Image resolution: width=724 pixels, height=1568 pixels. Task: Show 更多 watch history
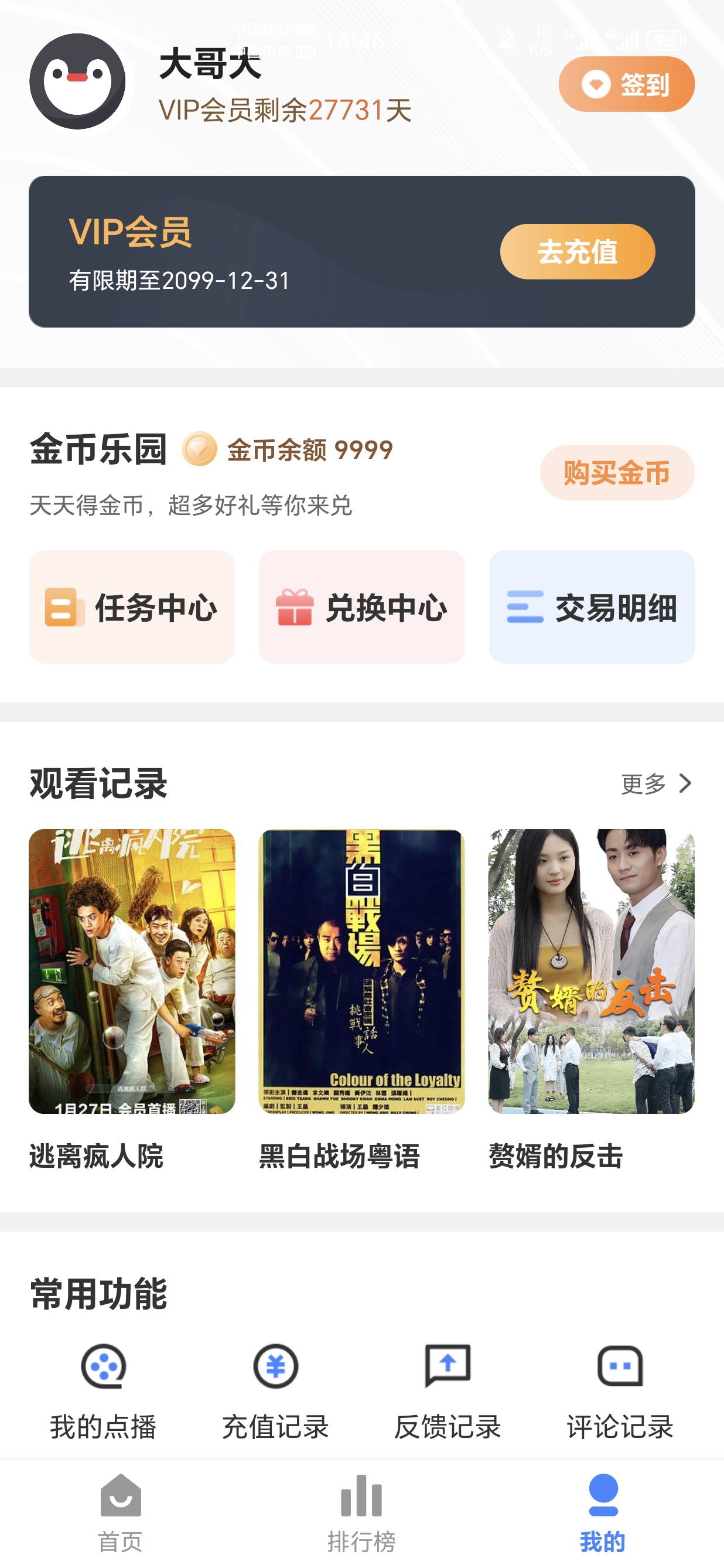pos(656,783)
